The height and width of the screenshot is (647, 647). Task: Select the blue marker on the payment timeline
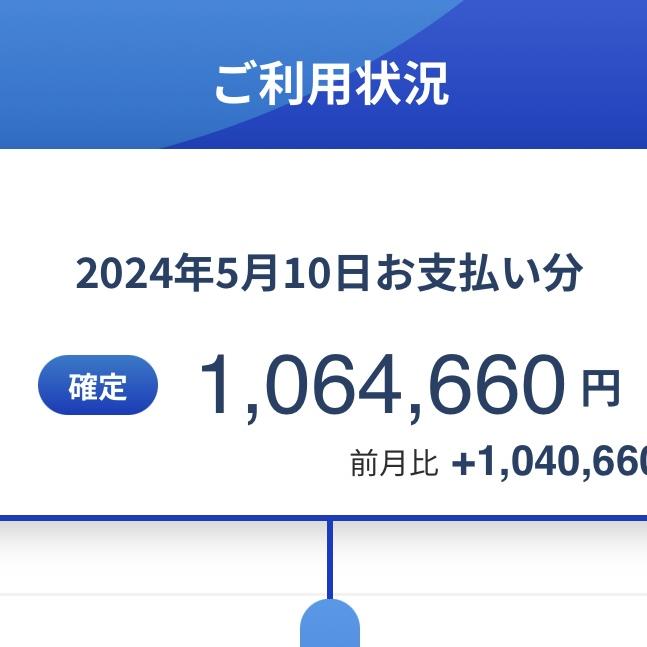coord(329,624)
